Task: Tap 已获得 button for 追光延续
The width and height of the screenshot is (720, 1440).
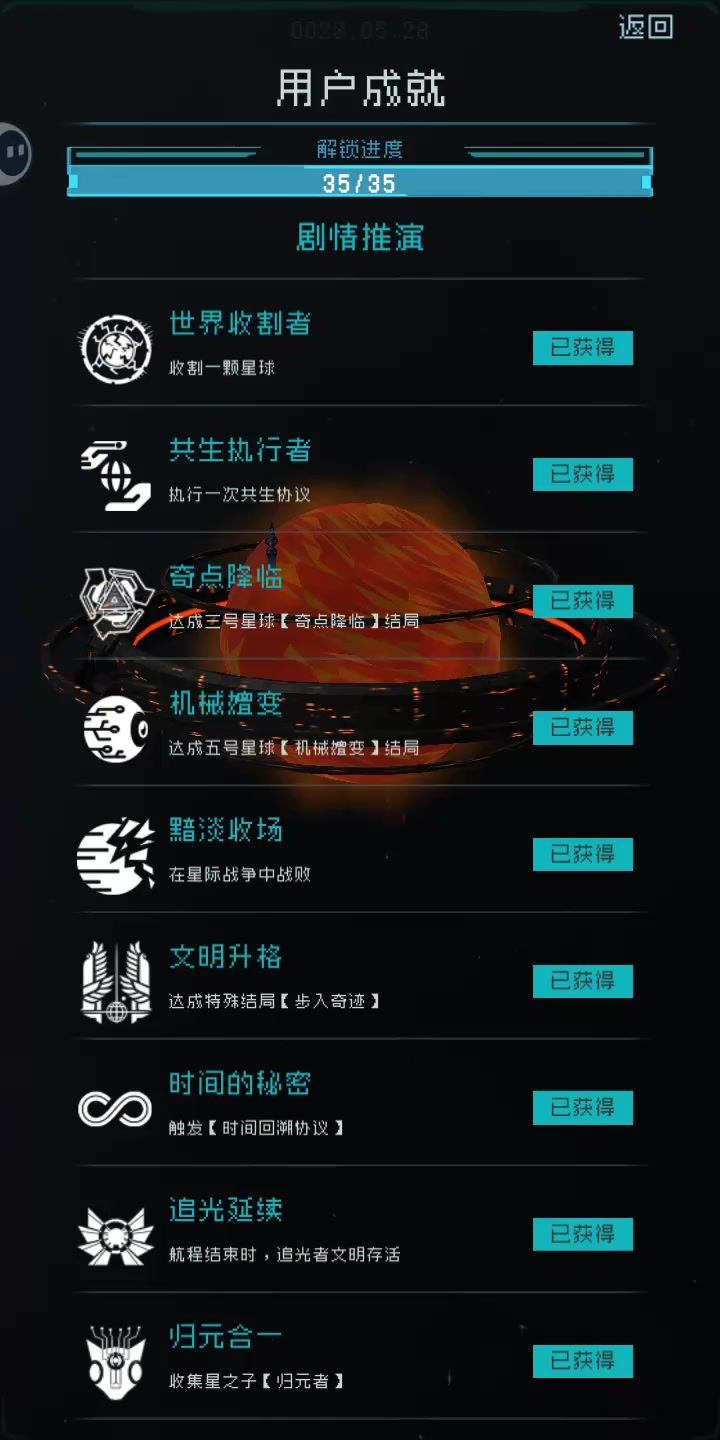Action: (582, 1234)
